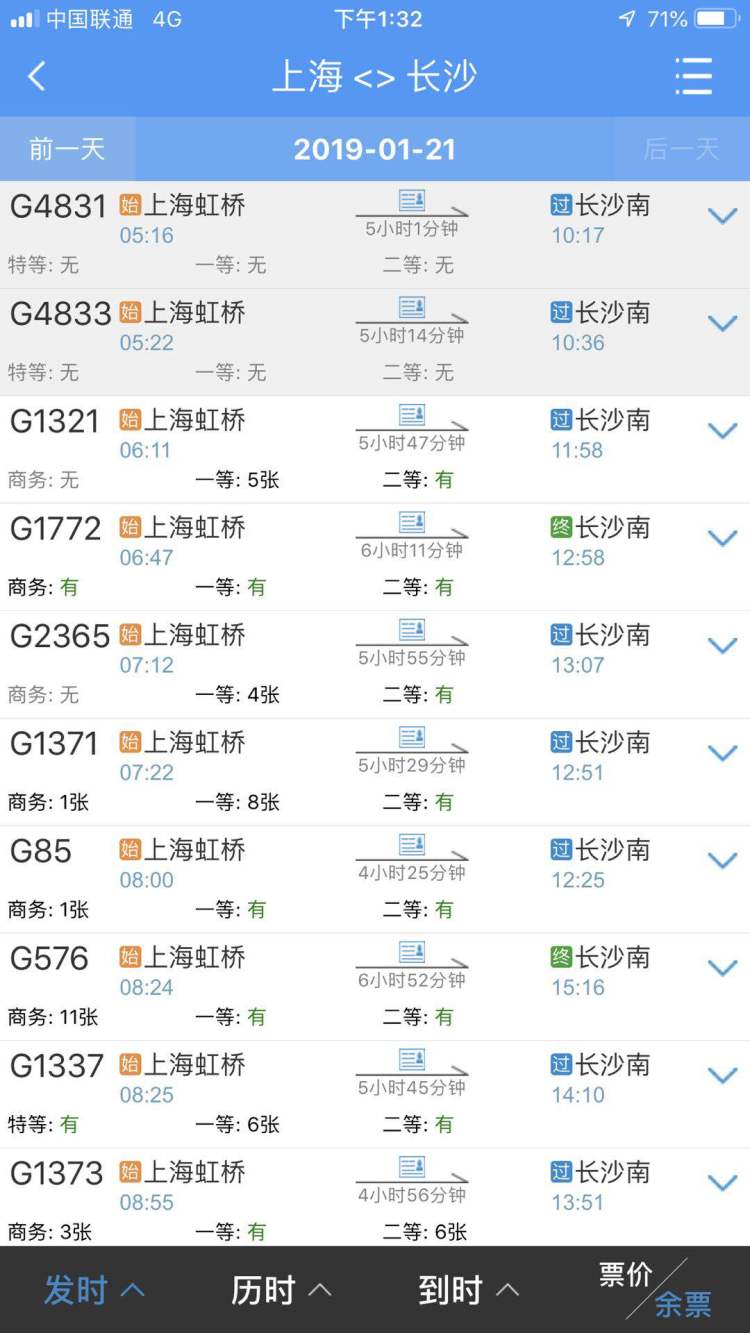Show timetable icon for train G576

412,951
